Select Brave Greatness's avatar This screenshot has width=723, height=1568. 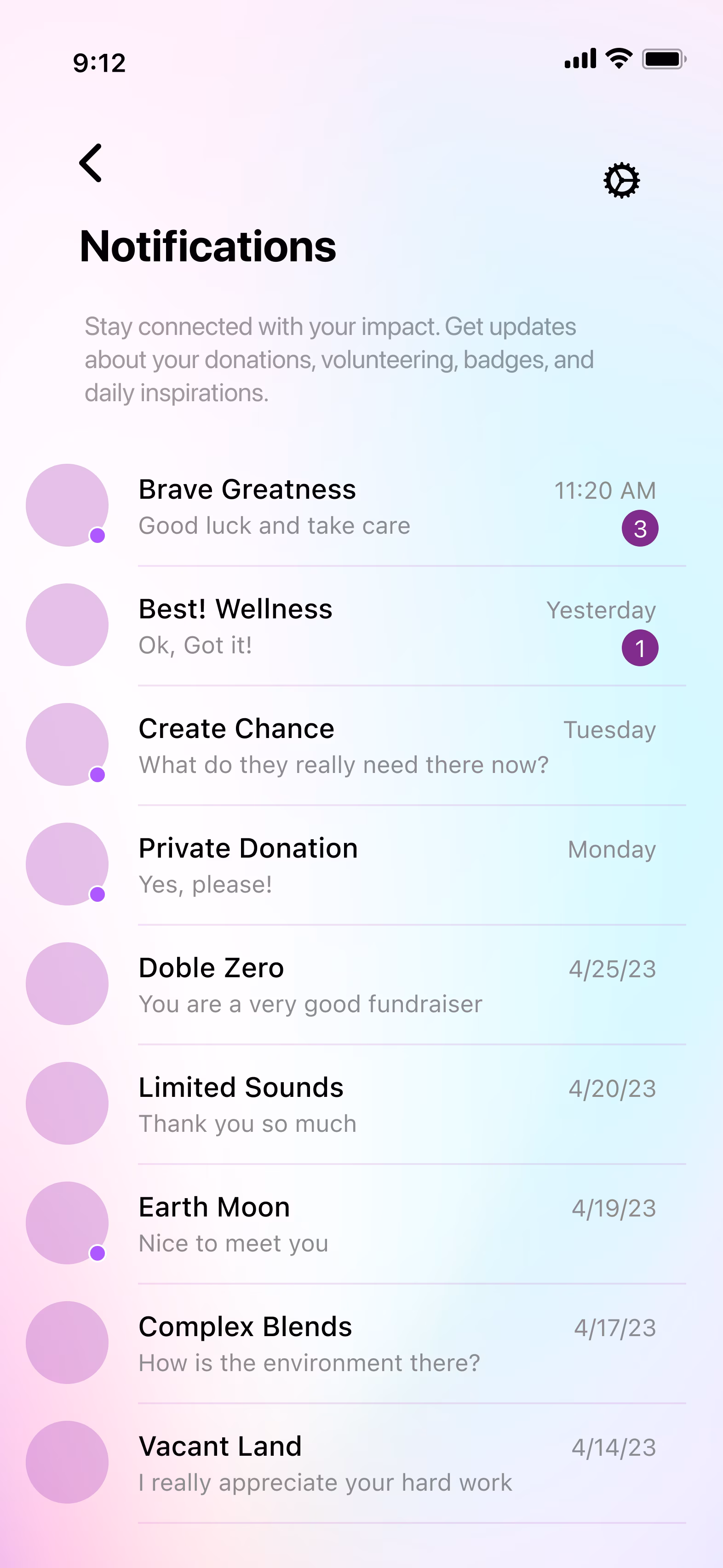point(67,505)
